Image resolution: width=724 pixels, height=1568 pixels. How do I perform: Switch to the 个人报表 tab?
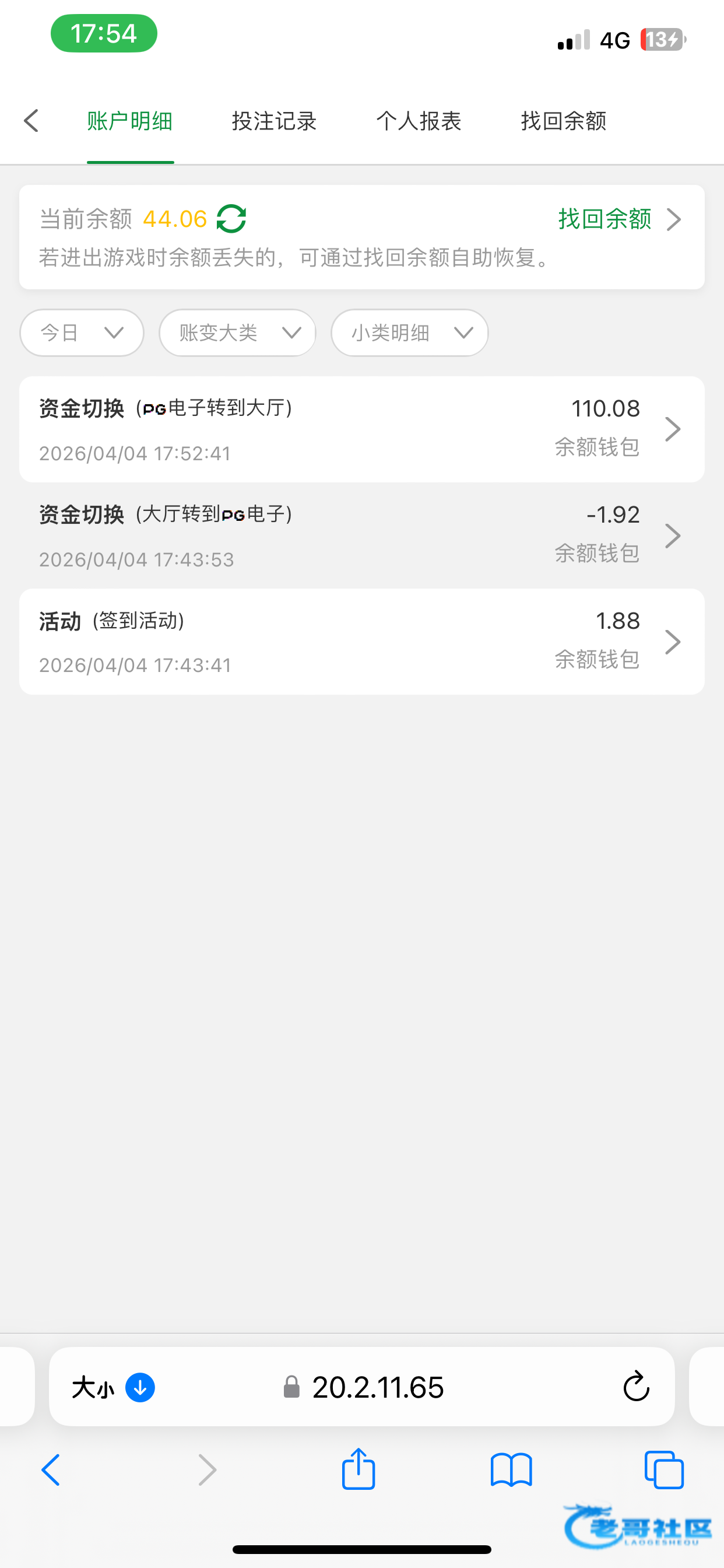point(419,121)
